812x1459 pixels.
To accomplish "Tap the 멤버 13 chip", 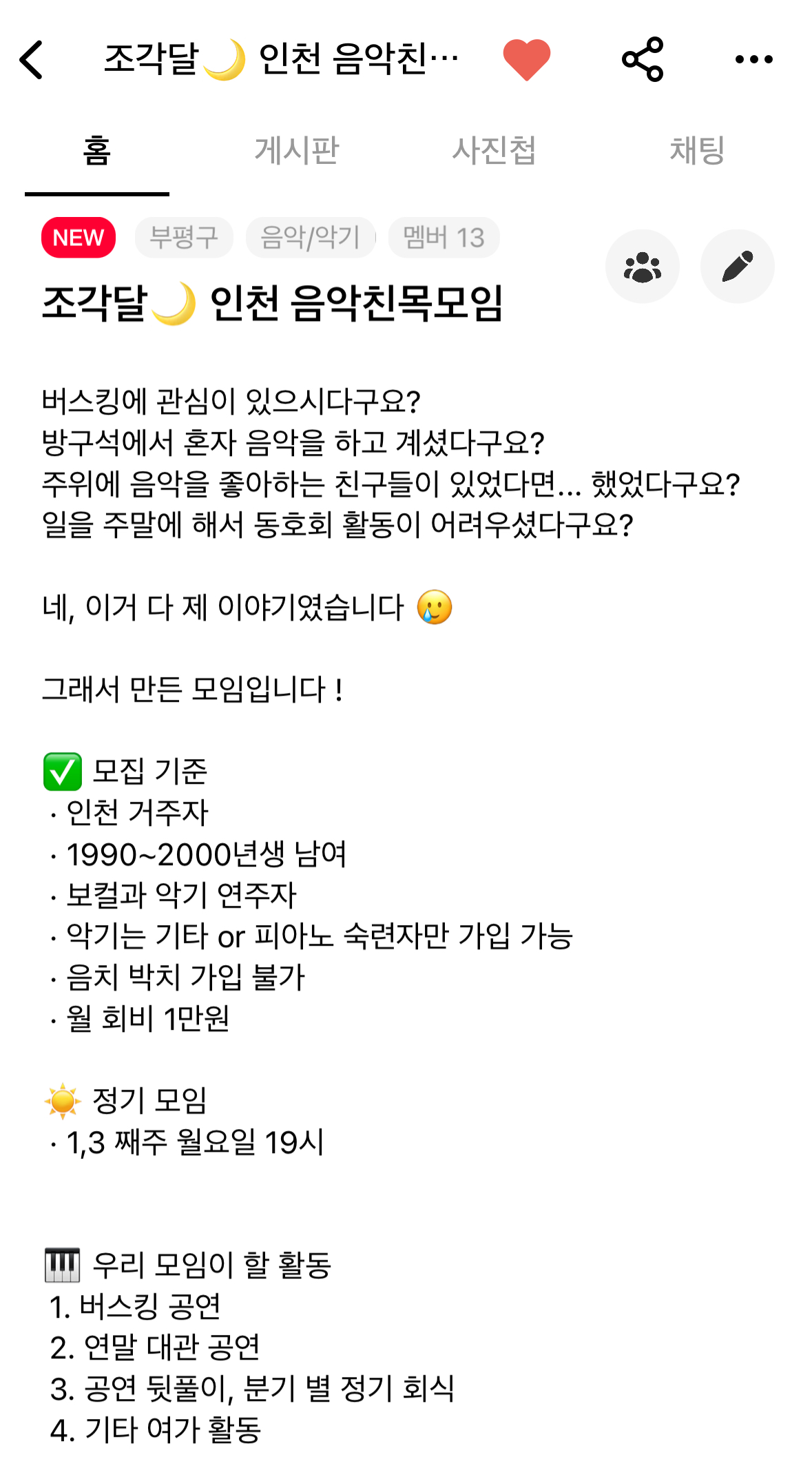I will [x=444, y=238].
